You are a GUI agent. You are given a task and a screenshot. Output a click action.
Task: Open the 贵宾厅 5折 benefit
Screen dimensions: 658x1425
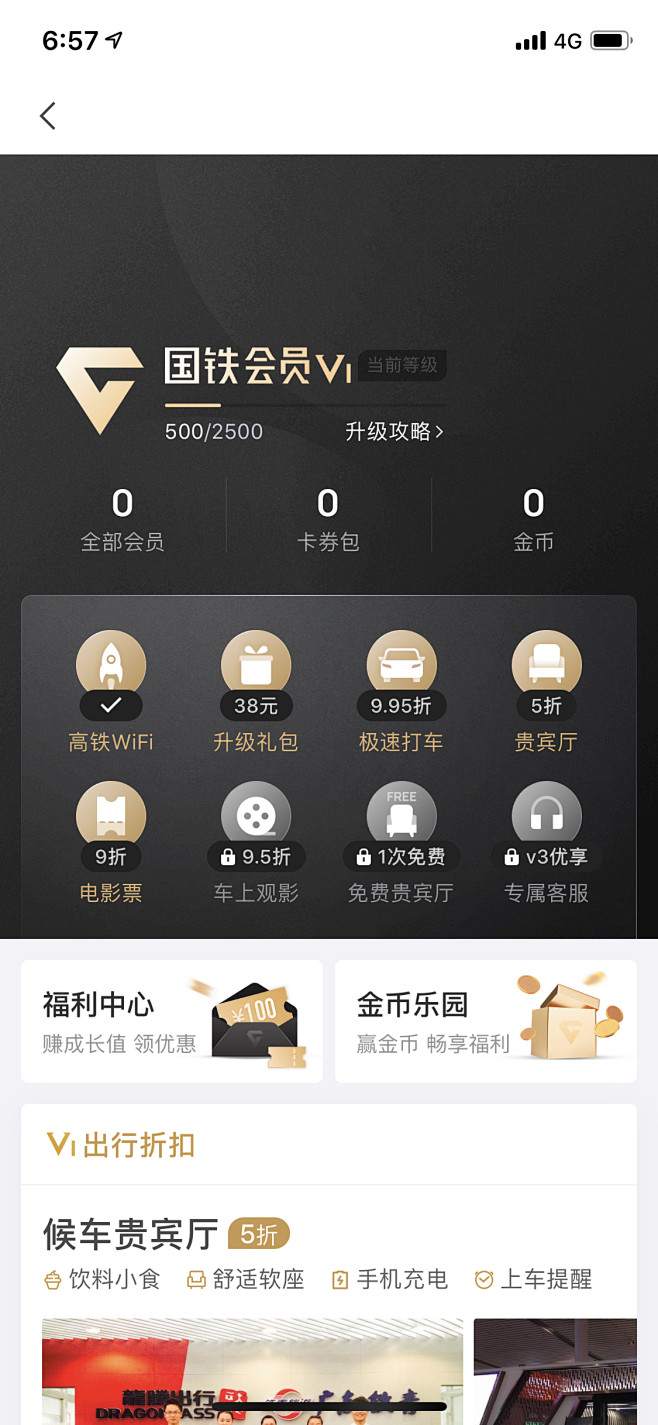tap(546, 692)
